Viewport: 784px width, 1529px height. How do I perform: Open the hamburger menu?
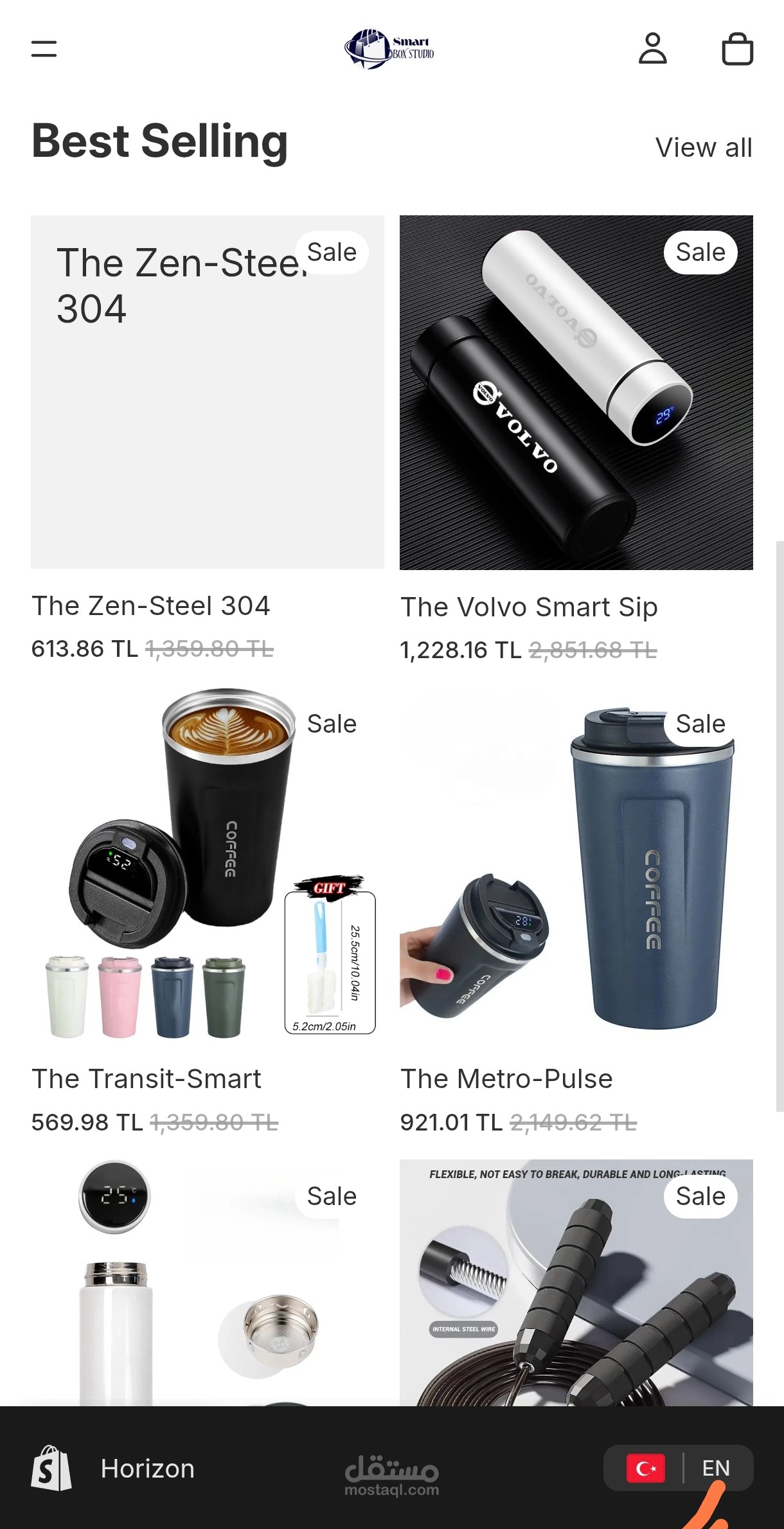tap(44, 49)
